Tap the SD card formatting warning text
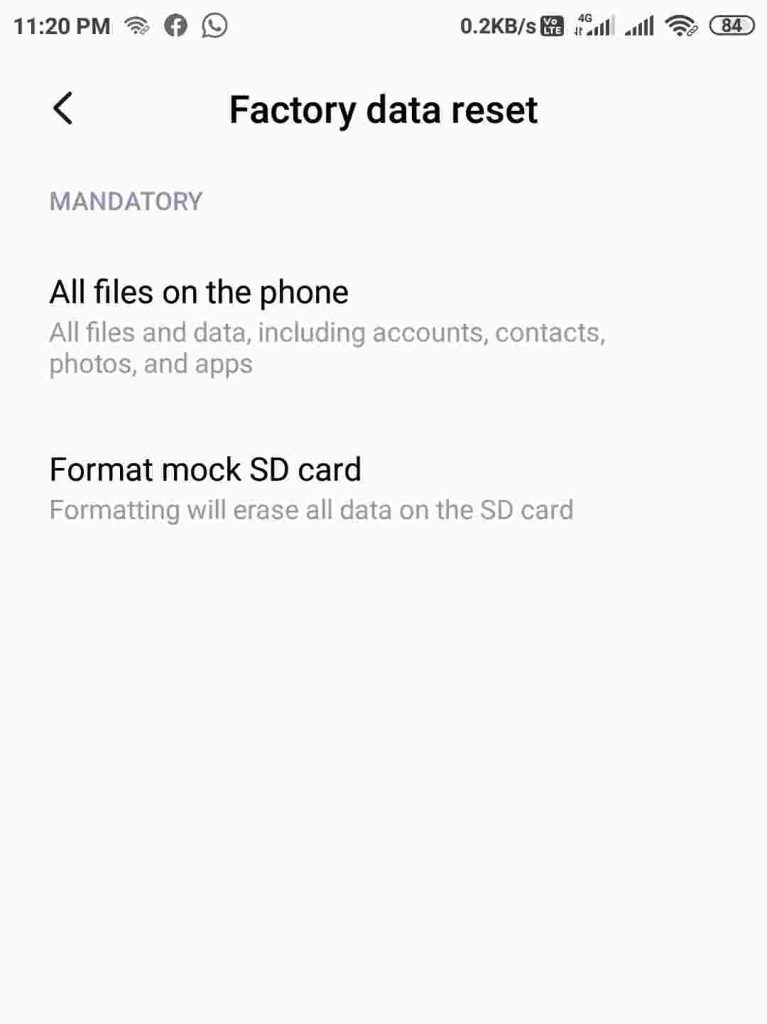This screenshot has width=767, height=1024. tap(312, 510)
